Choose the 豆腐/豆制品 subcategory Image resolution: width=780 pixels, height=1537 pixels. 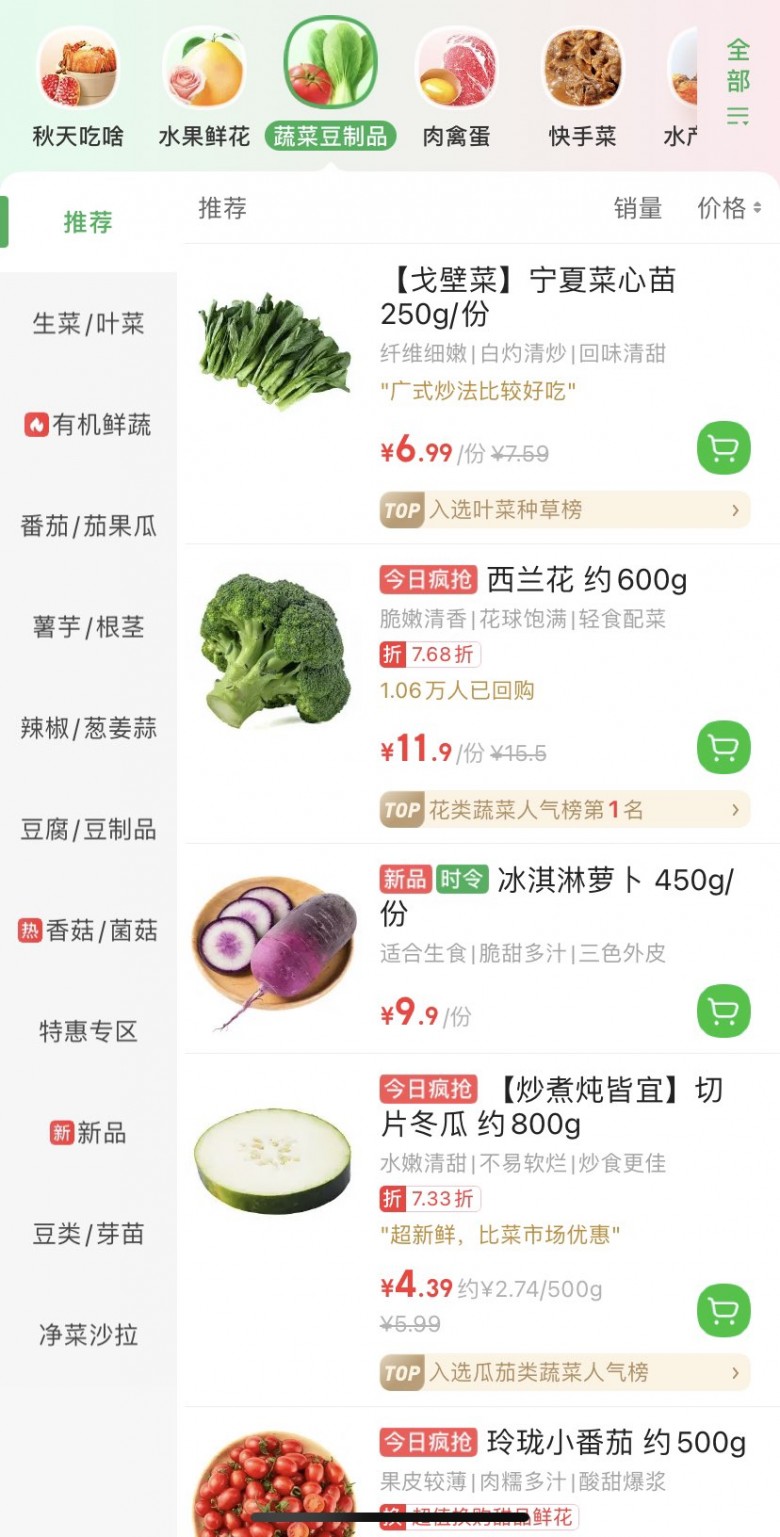[88, 829]
